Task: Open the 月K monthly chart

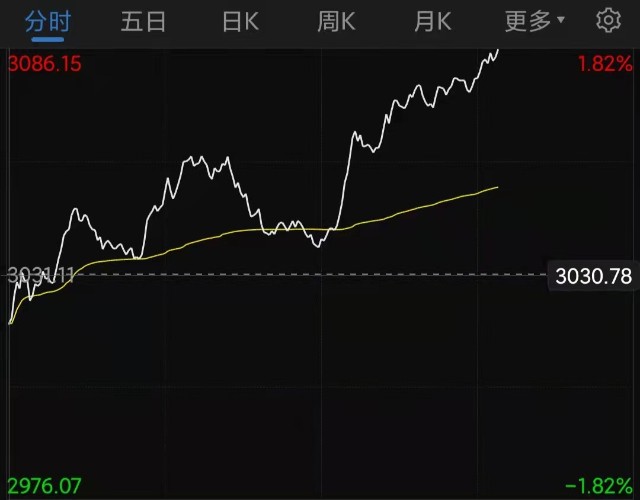Action: [x=432, y=21]
